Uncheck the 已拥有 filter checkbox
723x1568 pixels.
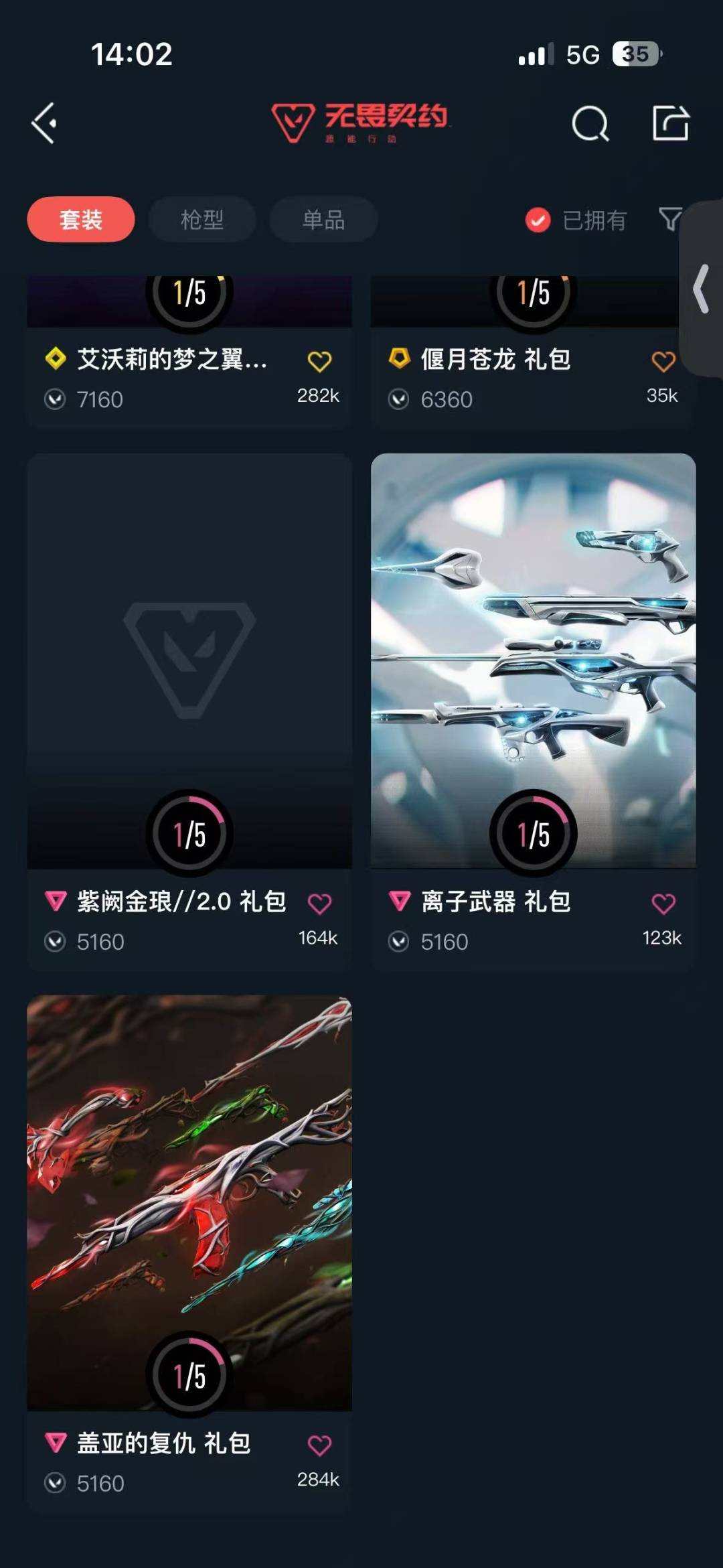click(x=537, y=220)
